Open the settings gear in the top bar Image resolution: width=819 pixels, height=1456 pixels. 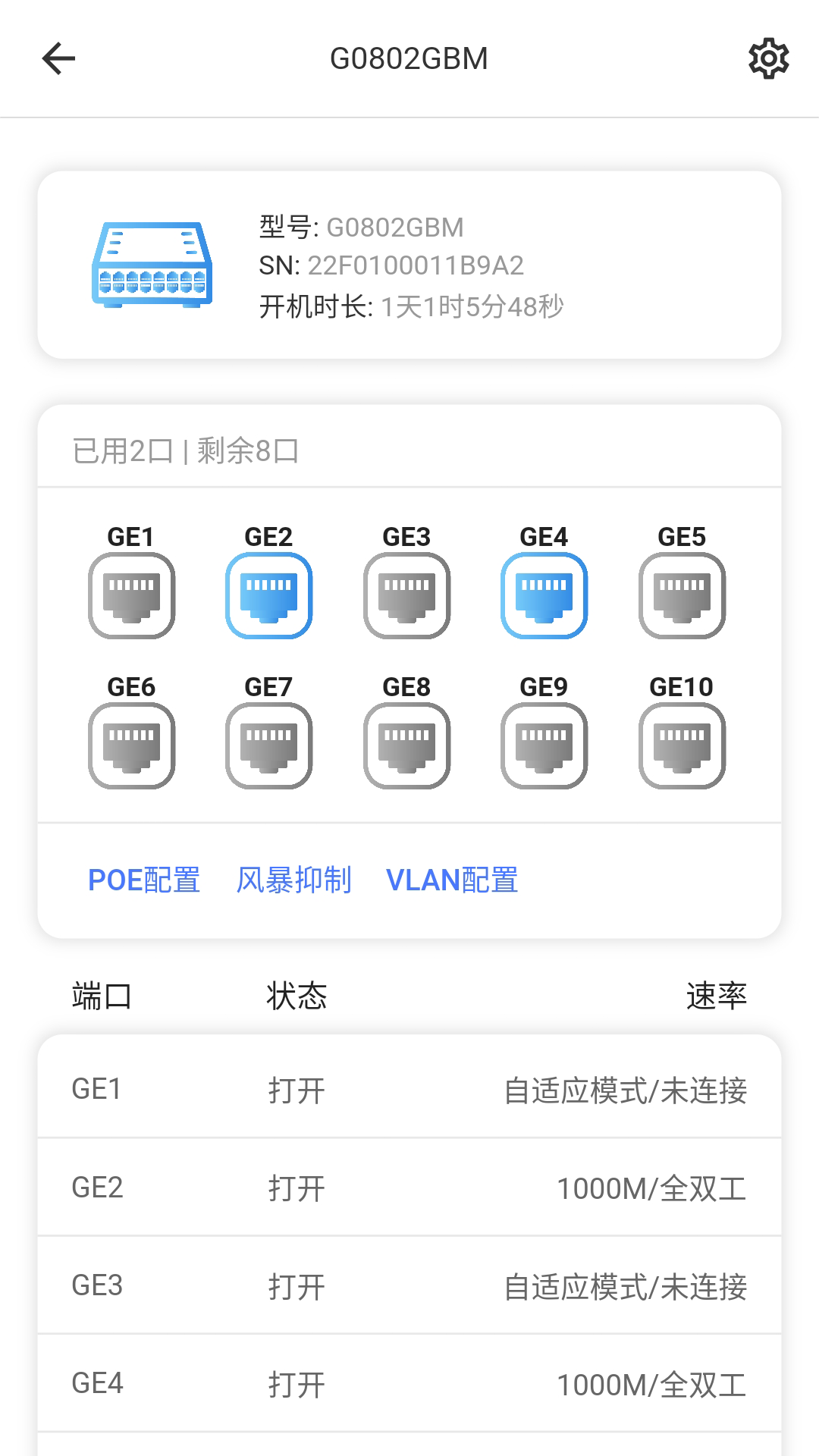coord(768,58)
